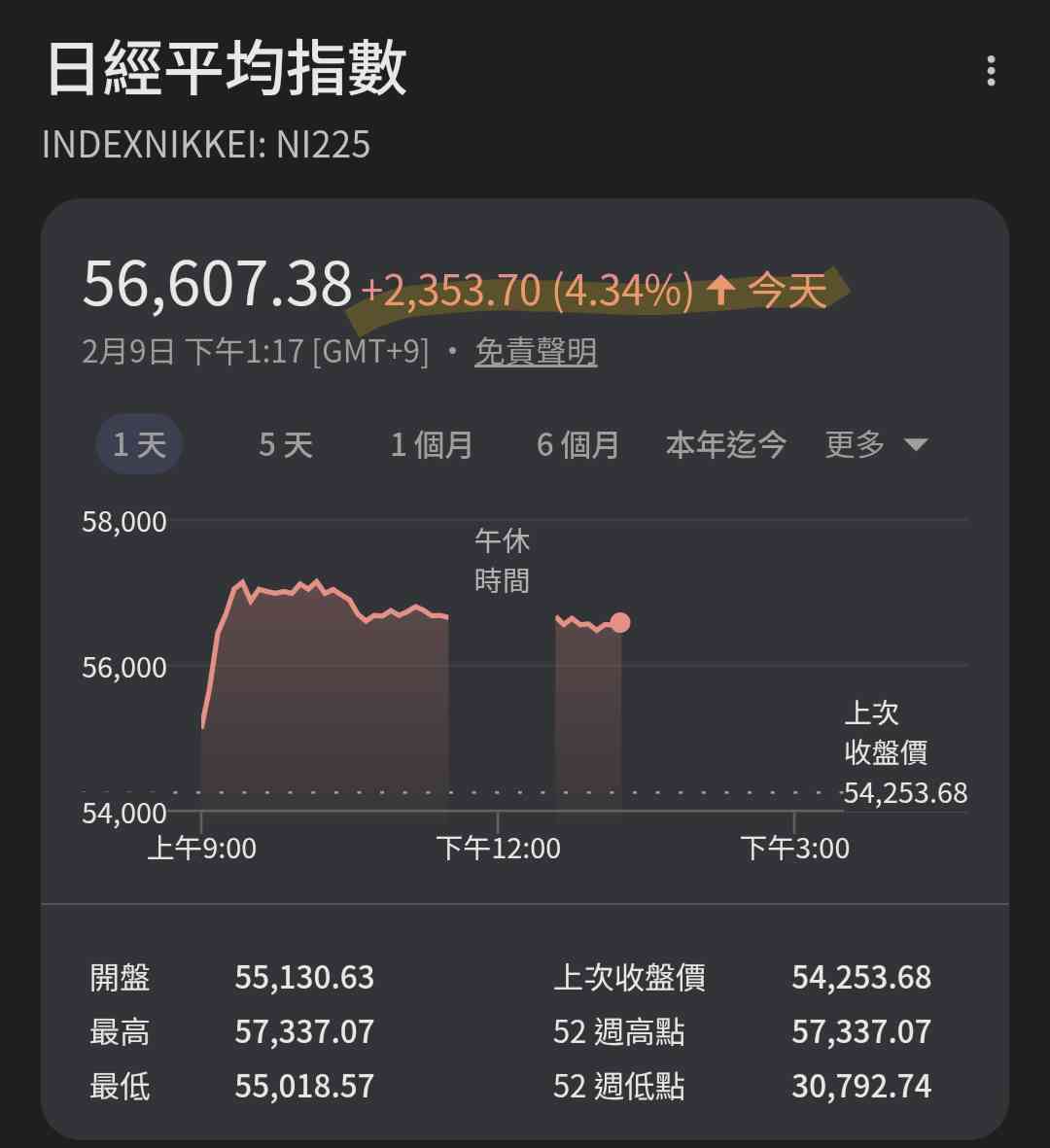Select the 1 天 time range
Image resolution: width=1050 pixels, height=1148 pixels.
click(x=140, y=445)
